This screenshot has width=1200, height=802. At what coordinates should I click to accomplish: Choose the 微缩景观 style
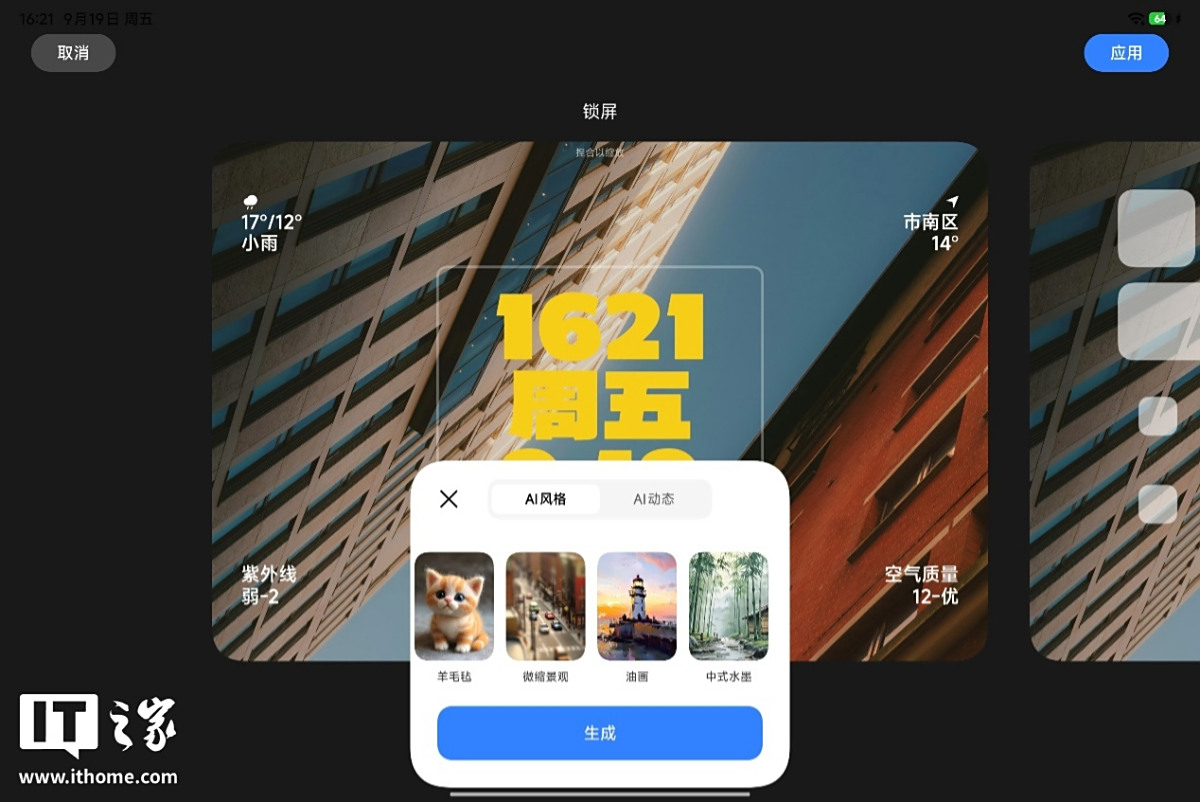pyautogui.click(x=545, y=606)
